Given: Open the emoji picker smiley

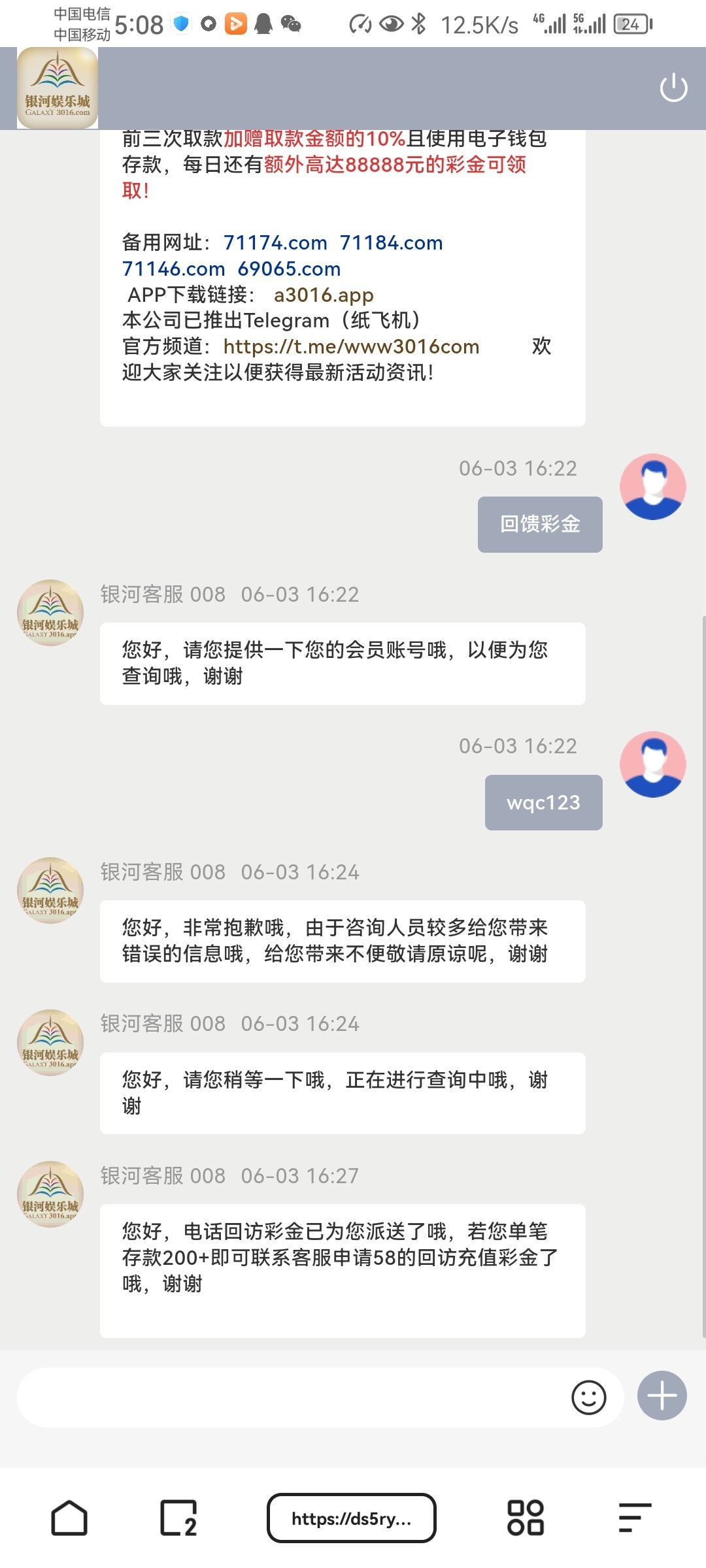Looking at the screenshot, I should coord(588,1397).
